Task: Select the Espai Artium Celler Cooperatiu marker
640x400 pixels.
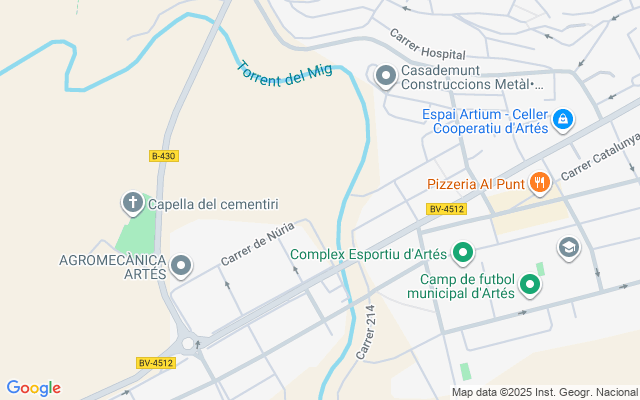Action: click(563, 120)
